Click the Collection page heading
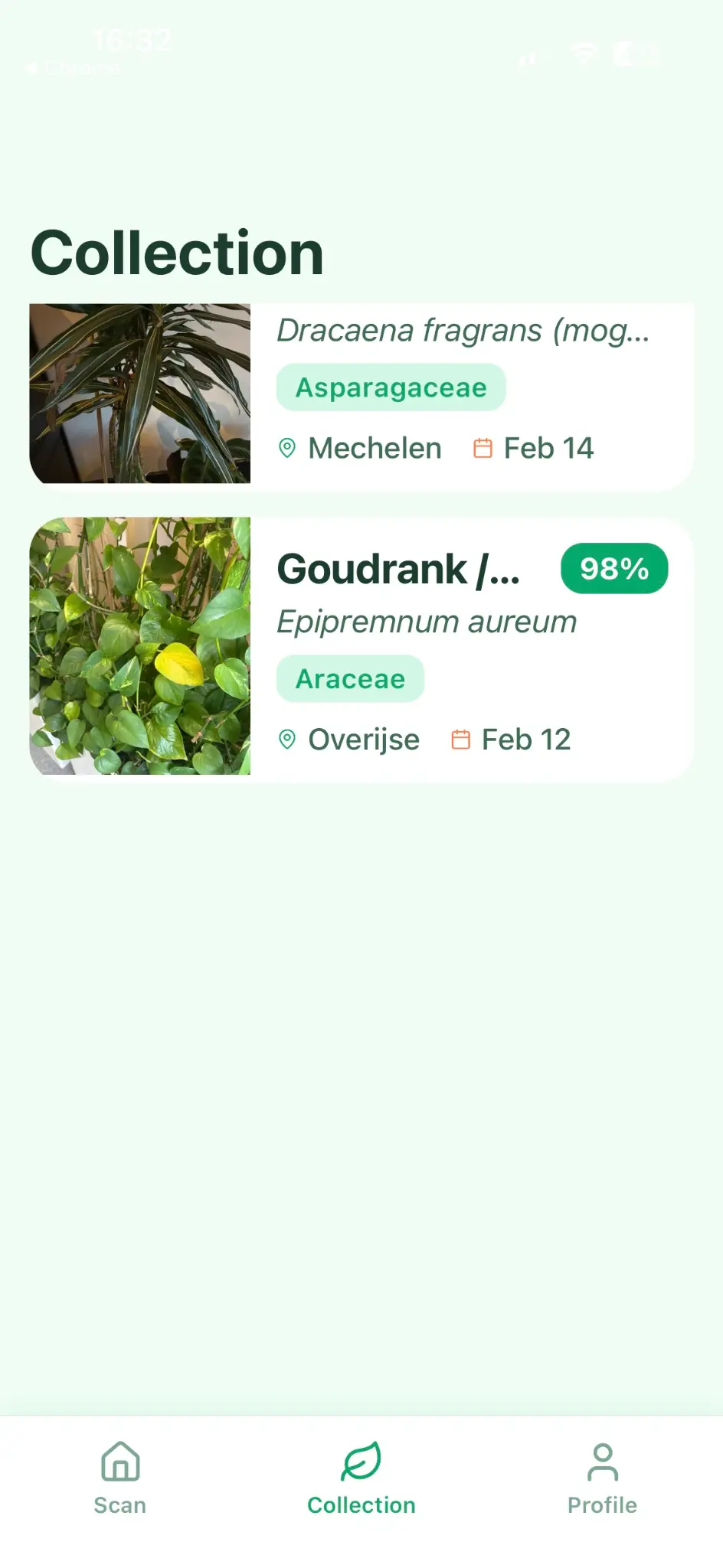Image resolution: width=723 pixels, height=1568 pixels. [177, 253]
